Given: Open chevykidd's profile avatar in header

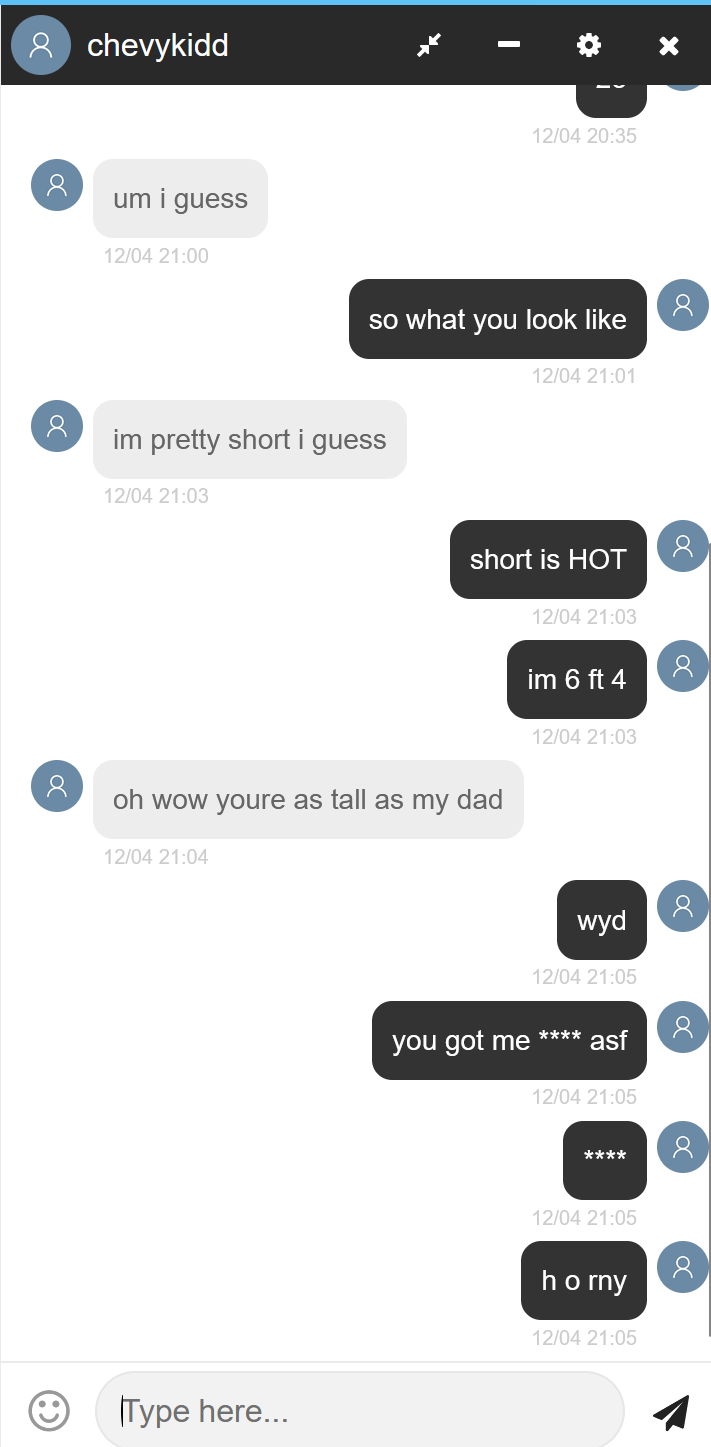Looking at the screenshot, I should pyautogui.click(x=41, y=45).
